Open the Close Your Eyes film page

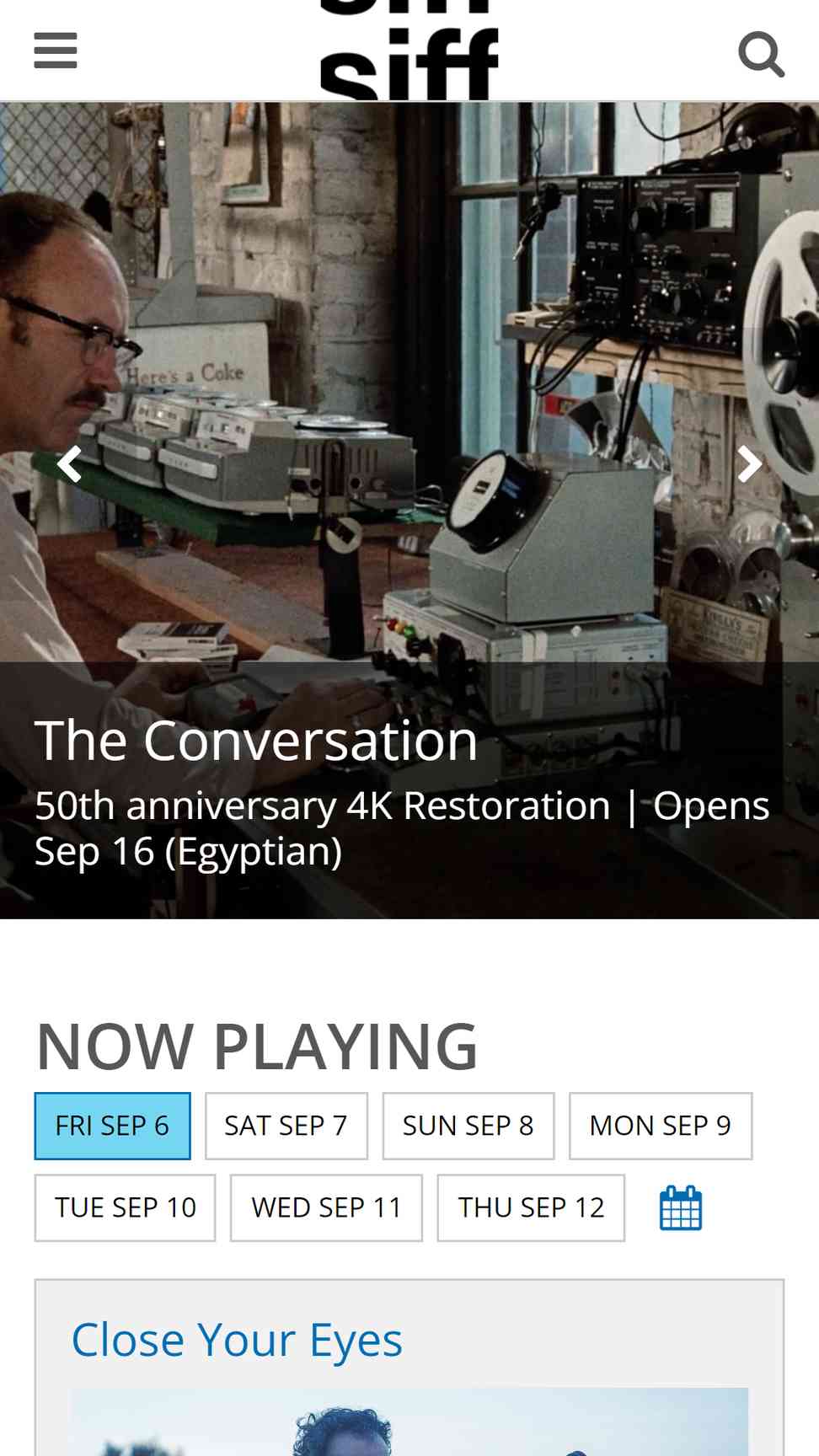[x=237, y=1340]
